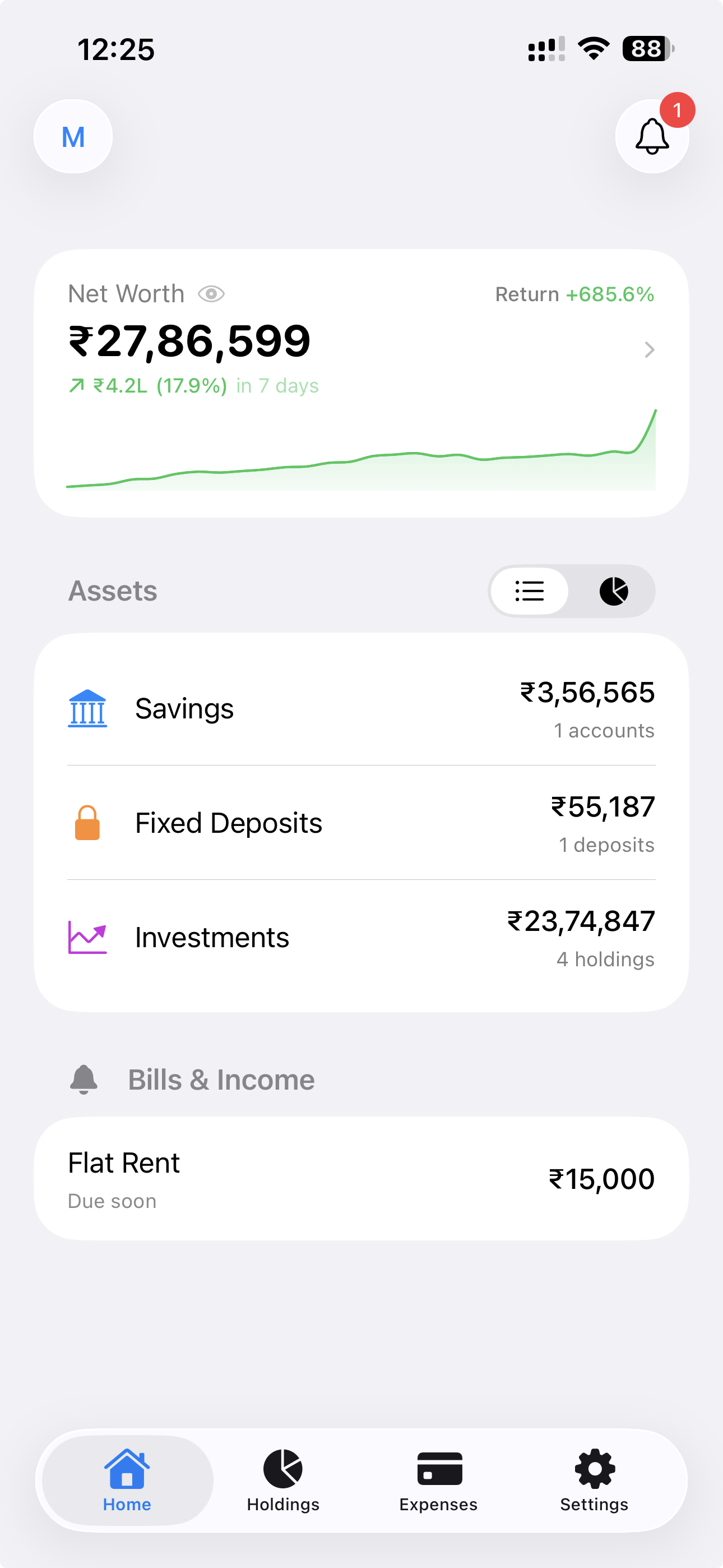This screenshot has height=1568, width=723.
Task: Click the Fixed Deposits lock icon
Action: coord(86,821)
